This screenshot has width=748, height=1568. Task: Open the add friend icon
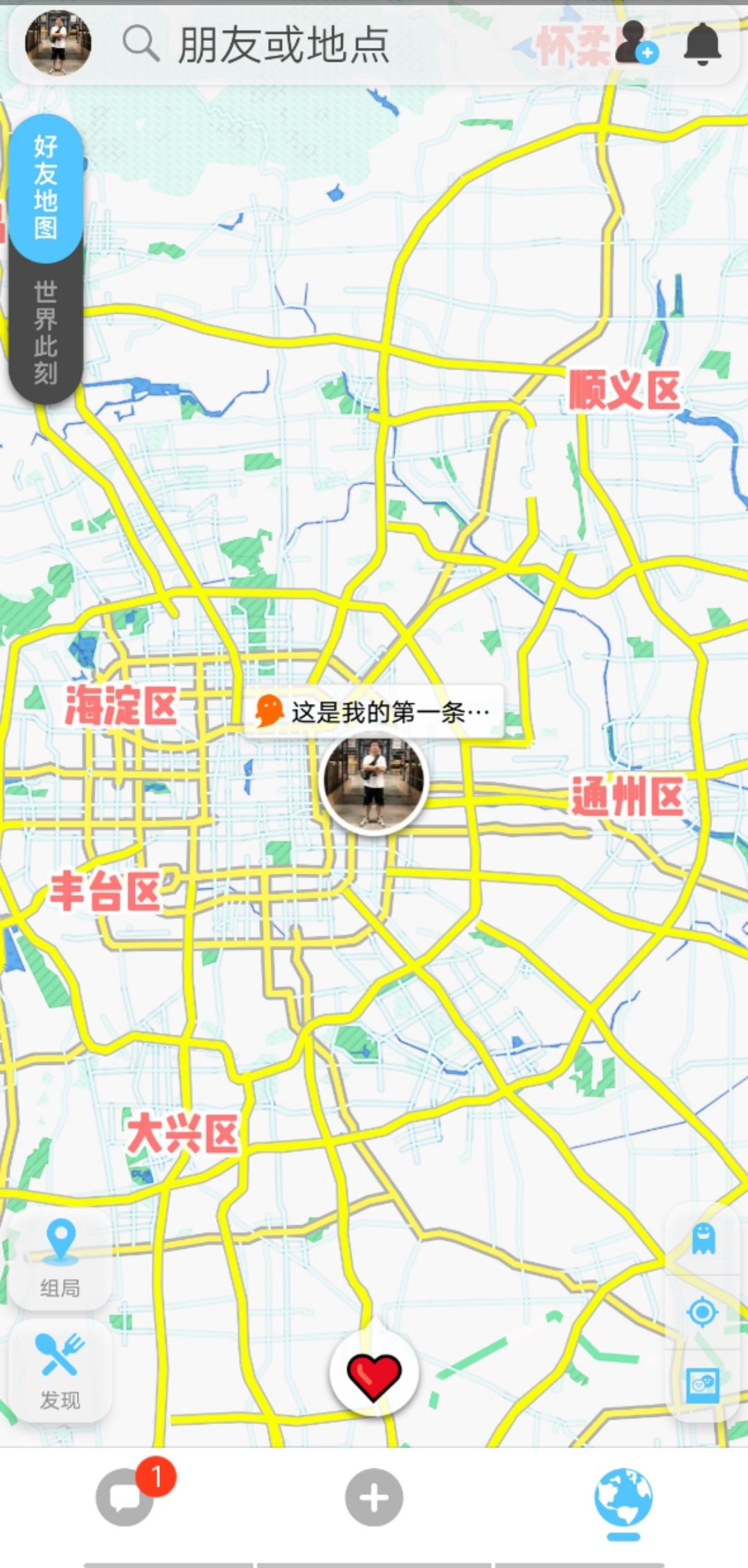point(636,43)
